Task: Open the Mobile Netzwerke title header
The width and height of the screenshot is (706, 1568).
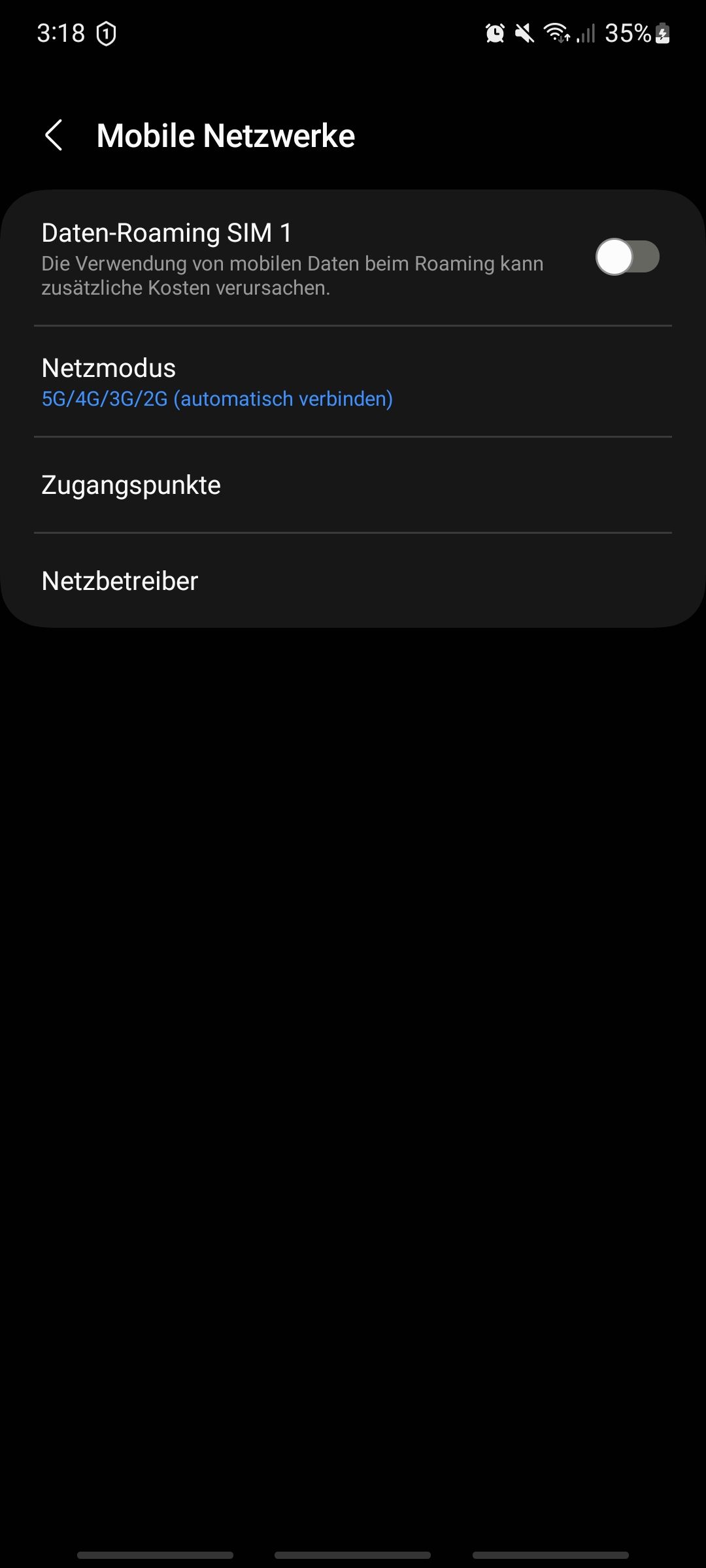Action: (225, 135)
